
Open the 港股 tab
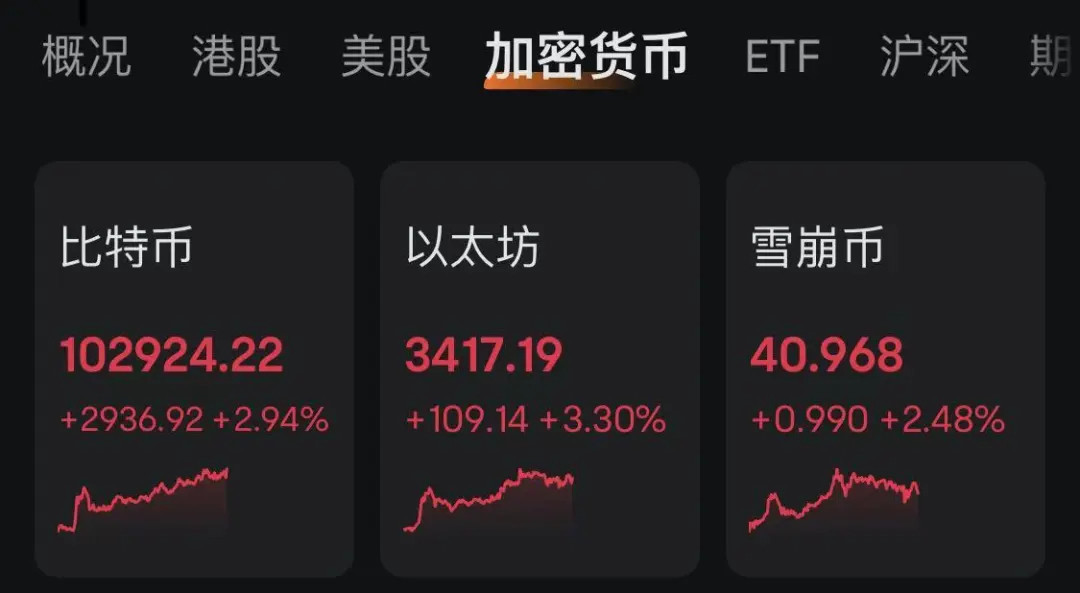pos(236,56)
